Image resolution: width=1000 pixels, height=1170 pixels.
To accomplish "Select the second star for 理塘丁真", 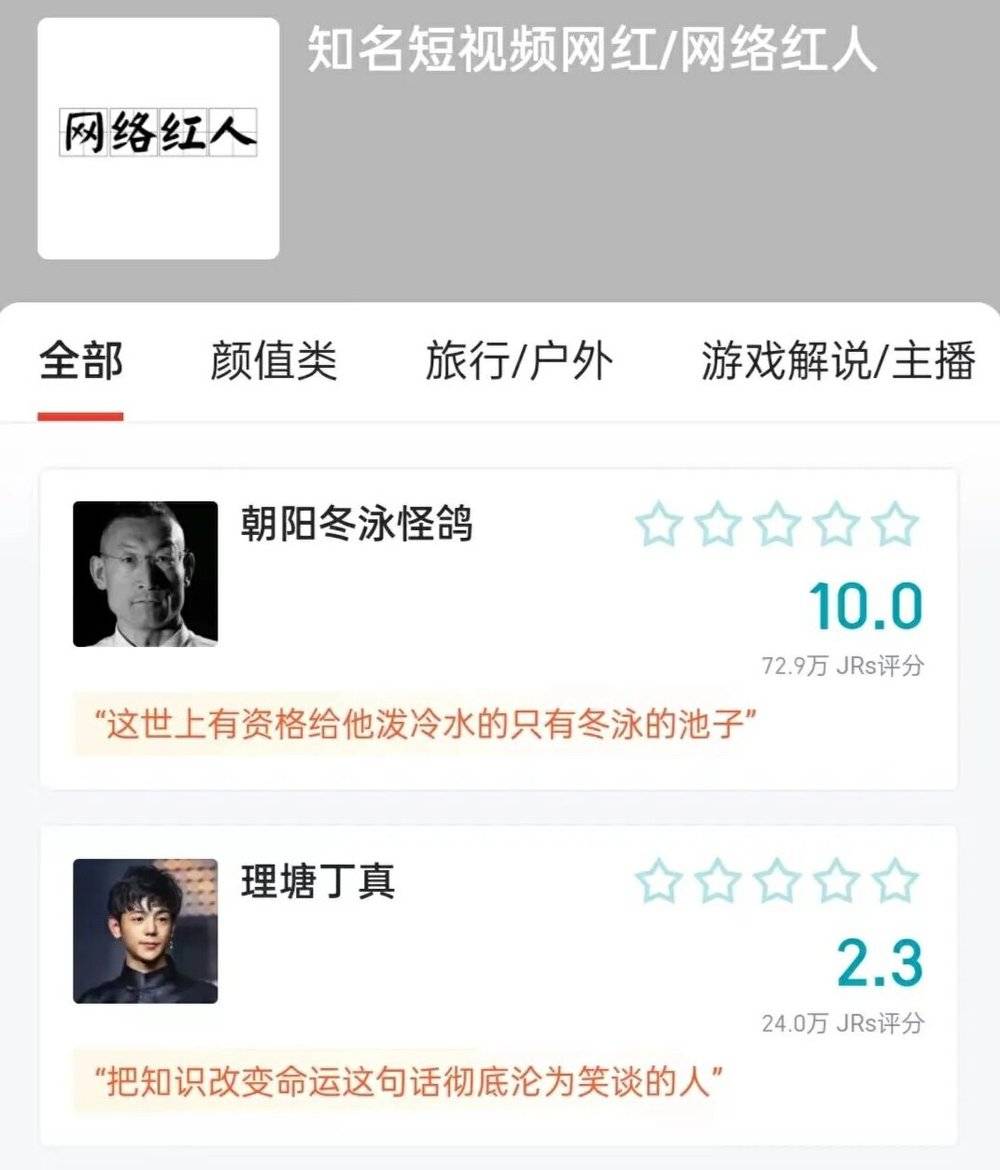I will [718, 880].
